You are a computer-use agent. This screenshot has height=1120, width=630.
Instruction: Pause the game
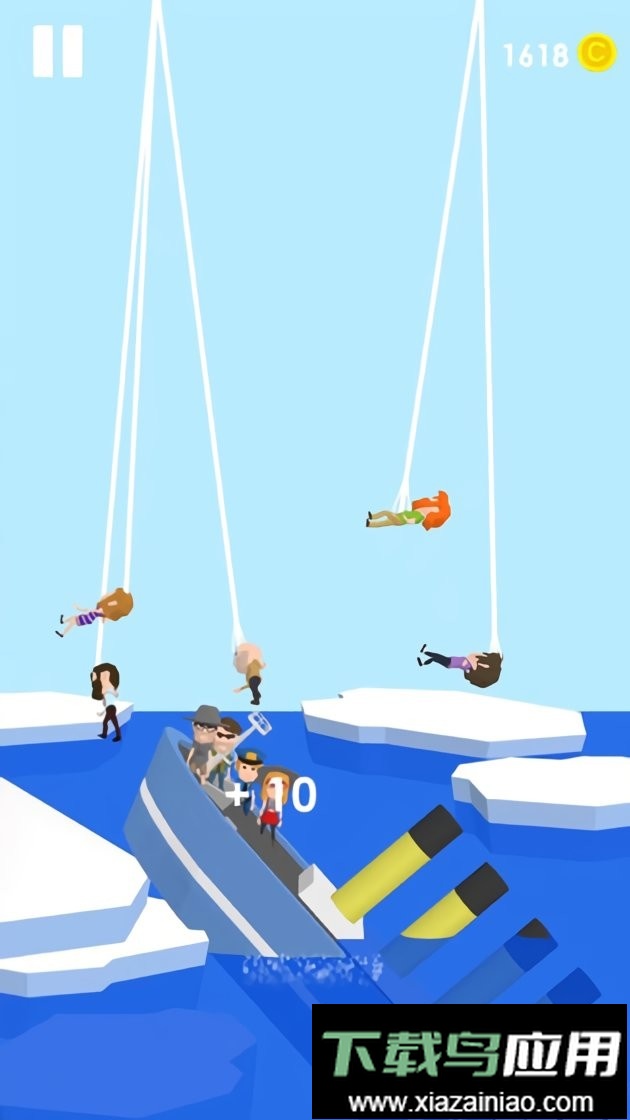(58, 52)
